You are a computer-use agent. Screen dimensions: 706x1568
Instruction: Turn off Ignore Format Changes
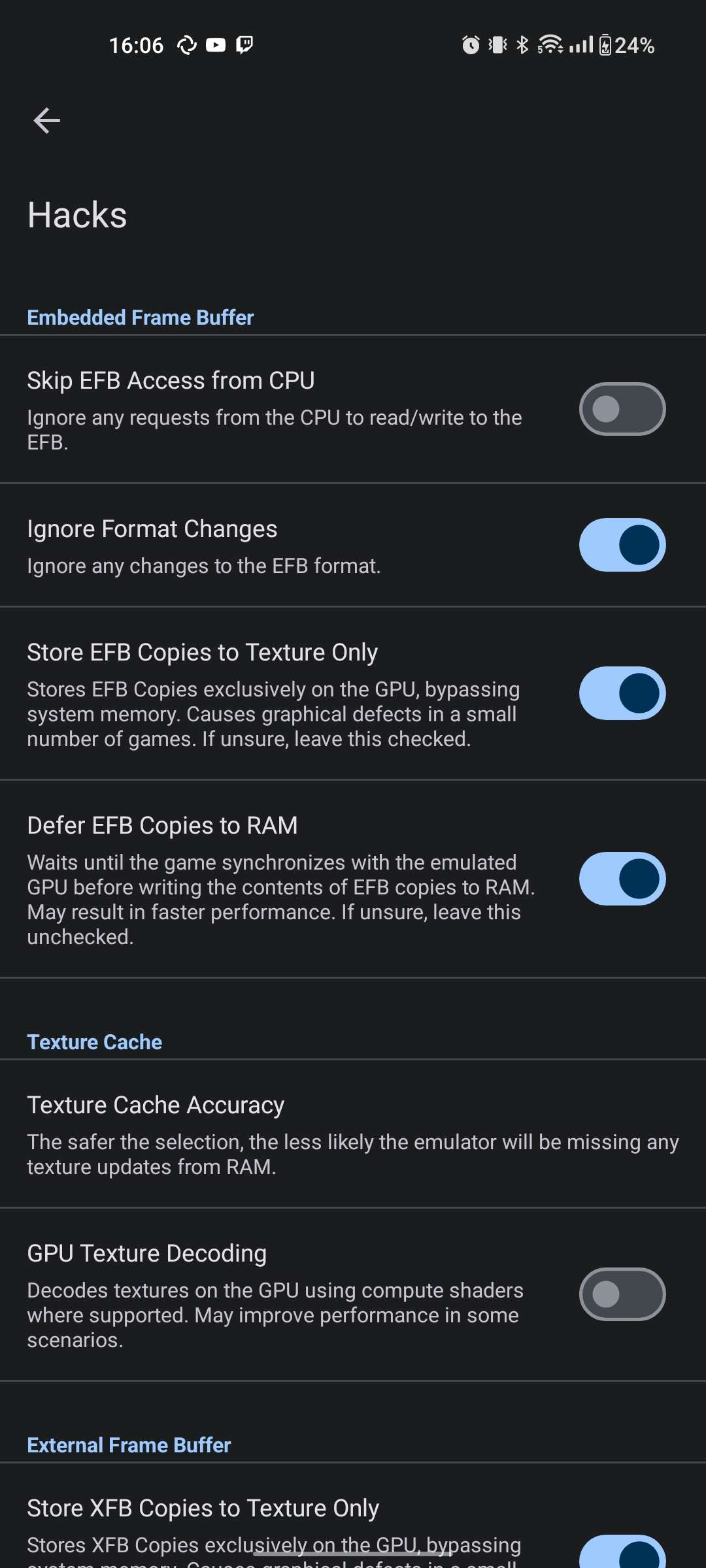[x=622, y=545]
